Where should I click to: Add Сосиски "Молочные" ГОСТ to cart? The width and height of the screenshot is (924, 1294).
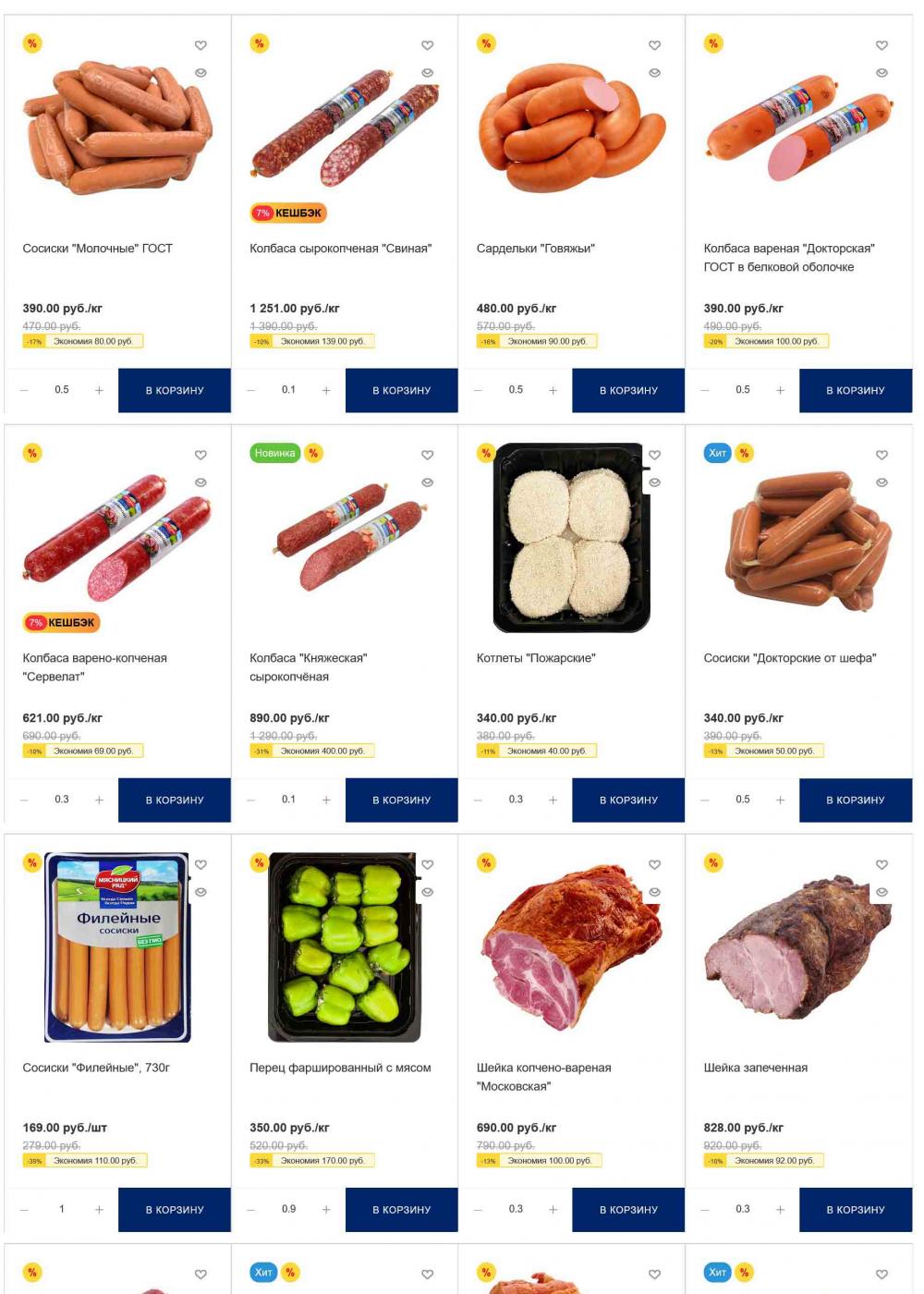click(x=175, y=390)
